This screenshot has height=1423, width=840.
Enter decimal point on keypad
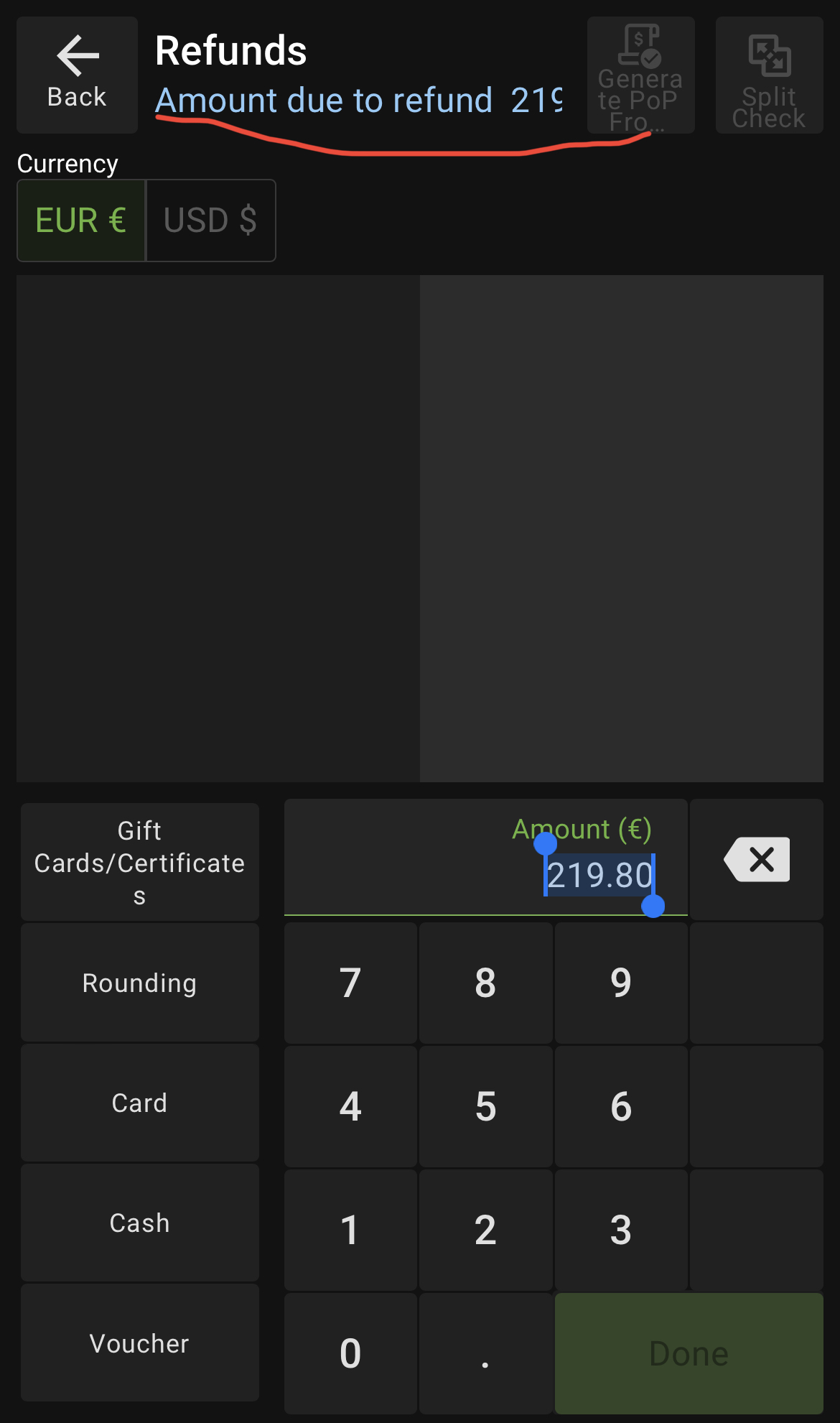pyautogui.click(x=485, y=1353)
